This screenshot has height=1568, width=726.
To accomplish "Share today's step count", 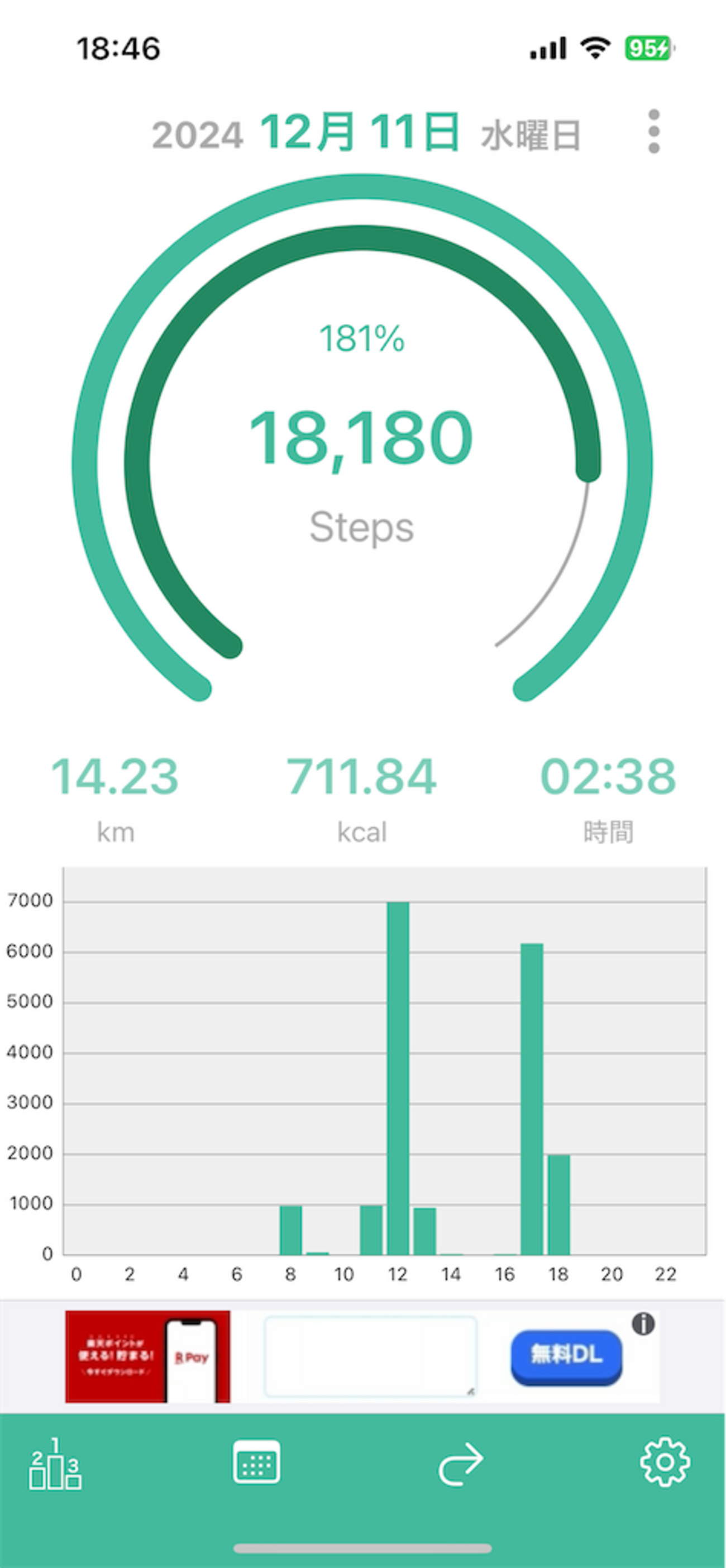I will click(461, 1464).
